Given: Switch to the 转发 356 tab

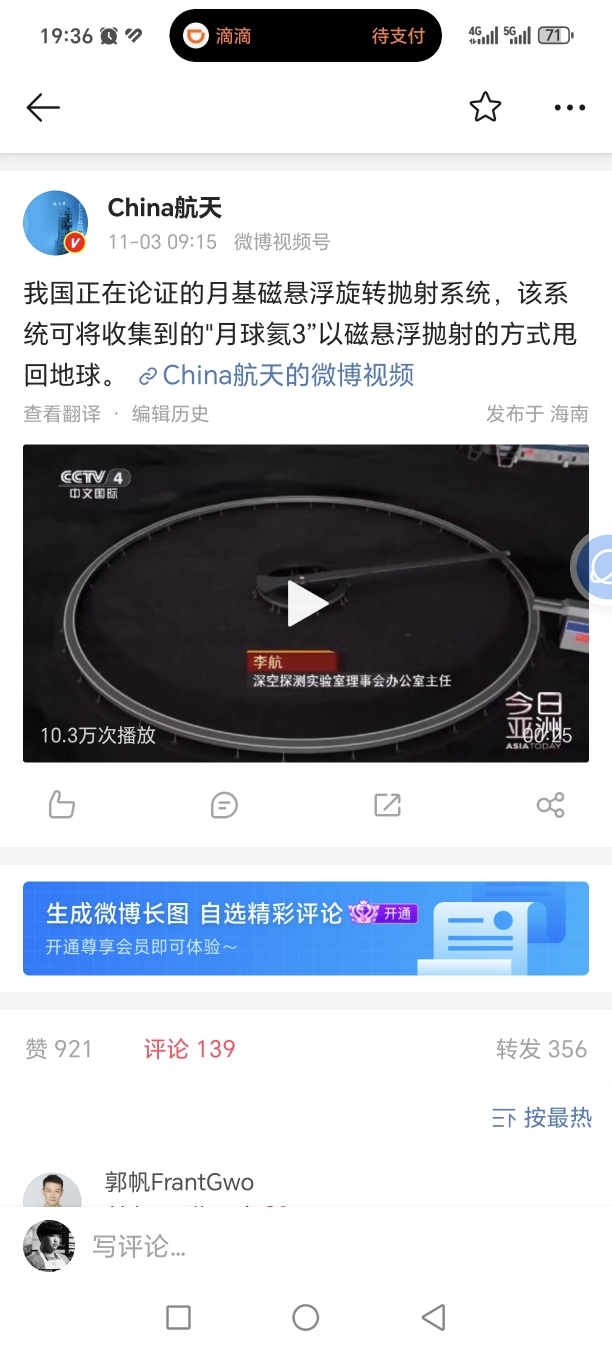Looking at the screenshot, I should tap(541, 1049).
